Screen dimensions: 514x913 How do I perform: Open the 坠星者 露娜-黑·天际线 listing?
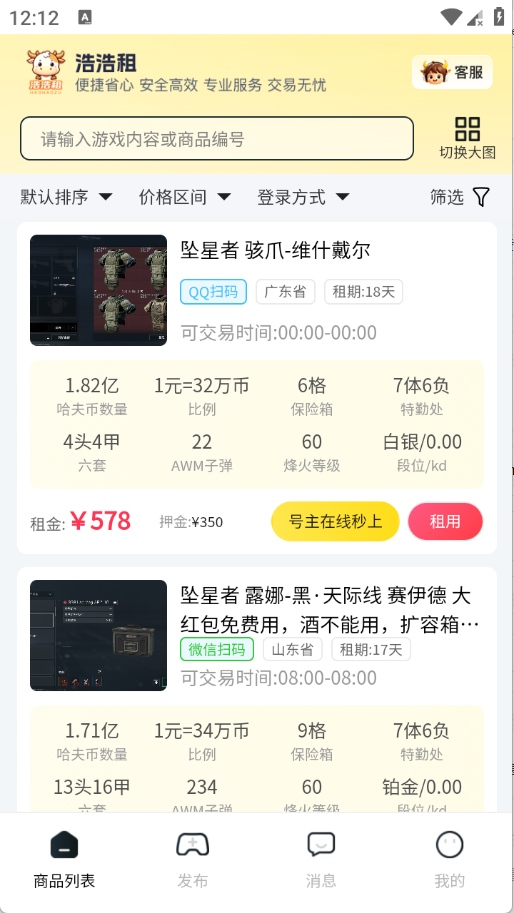coord(329,610)
